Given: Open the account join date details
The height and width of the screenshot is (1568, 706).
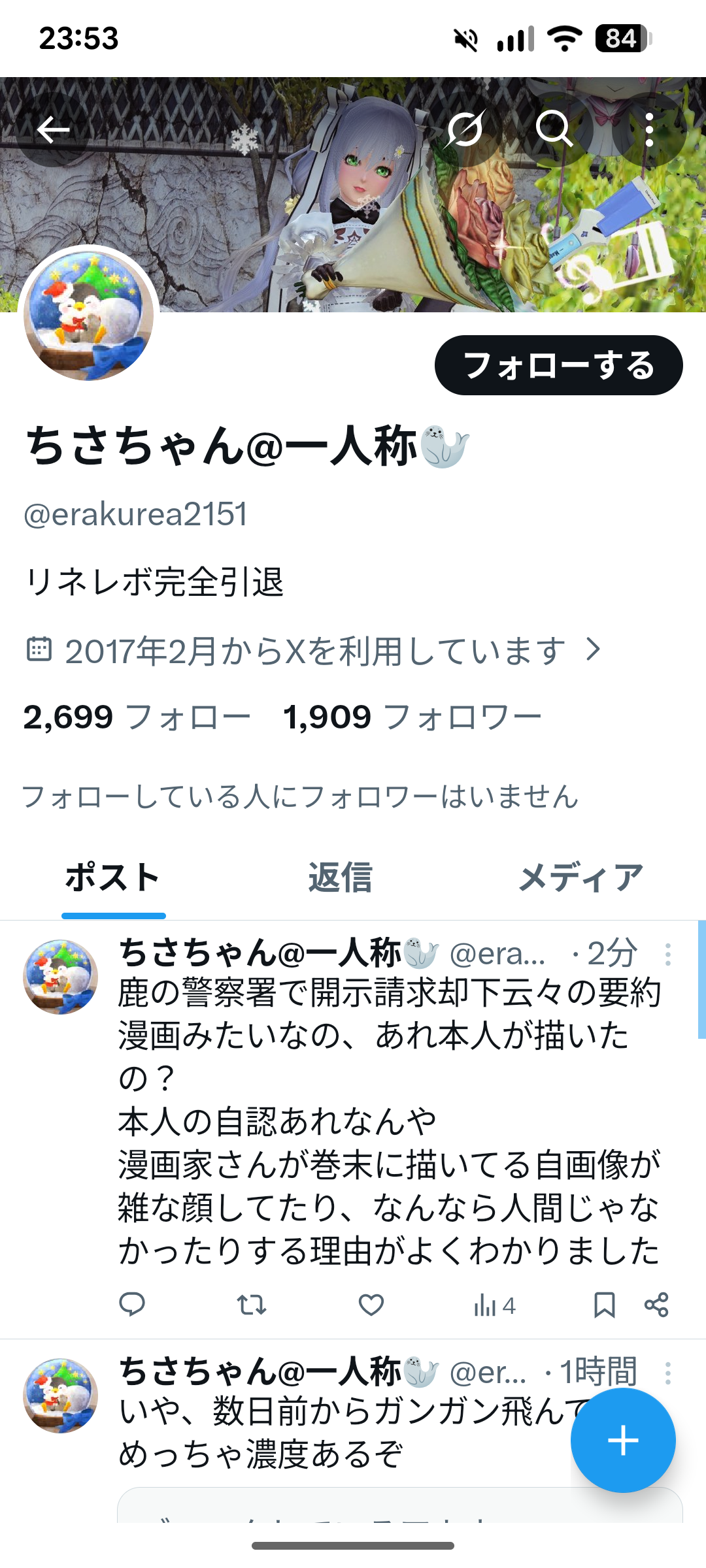Looking at the screenshot, I should (x=314, y=651).
